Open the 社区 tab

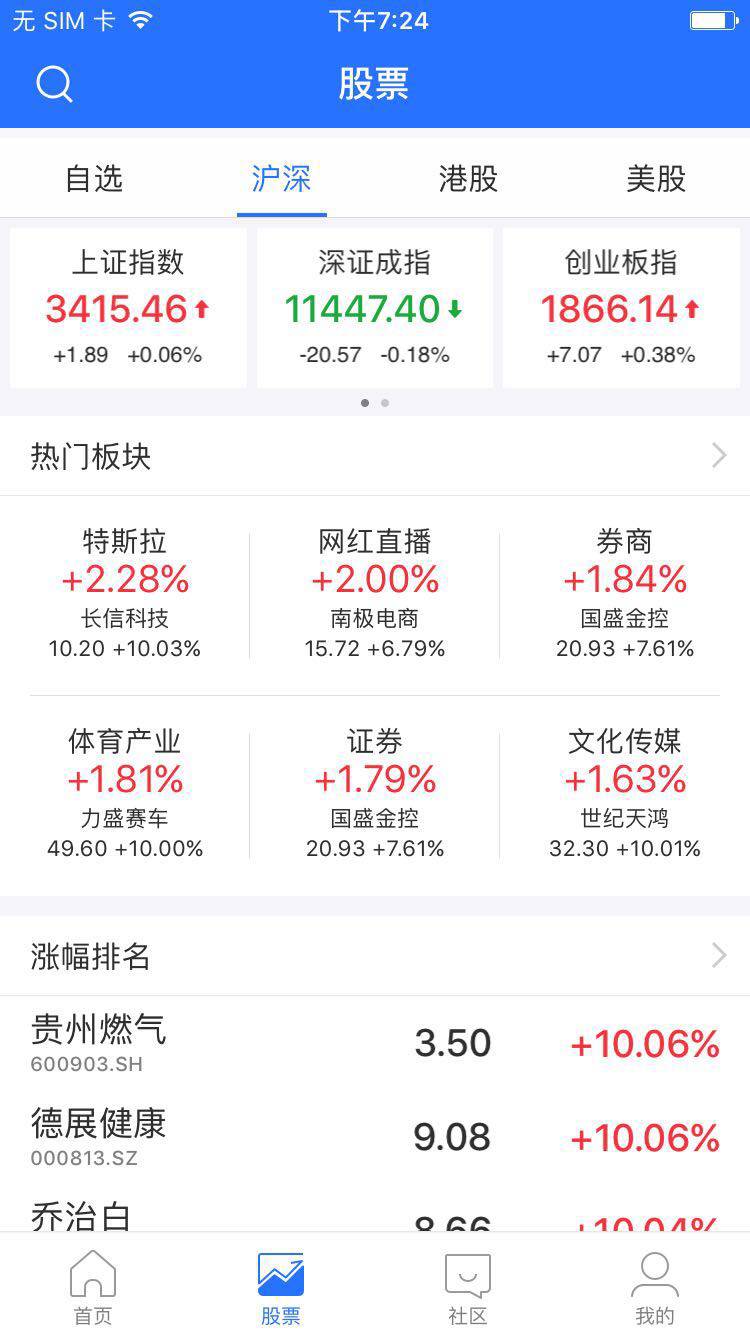[x=468, y=1288]
